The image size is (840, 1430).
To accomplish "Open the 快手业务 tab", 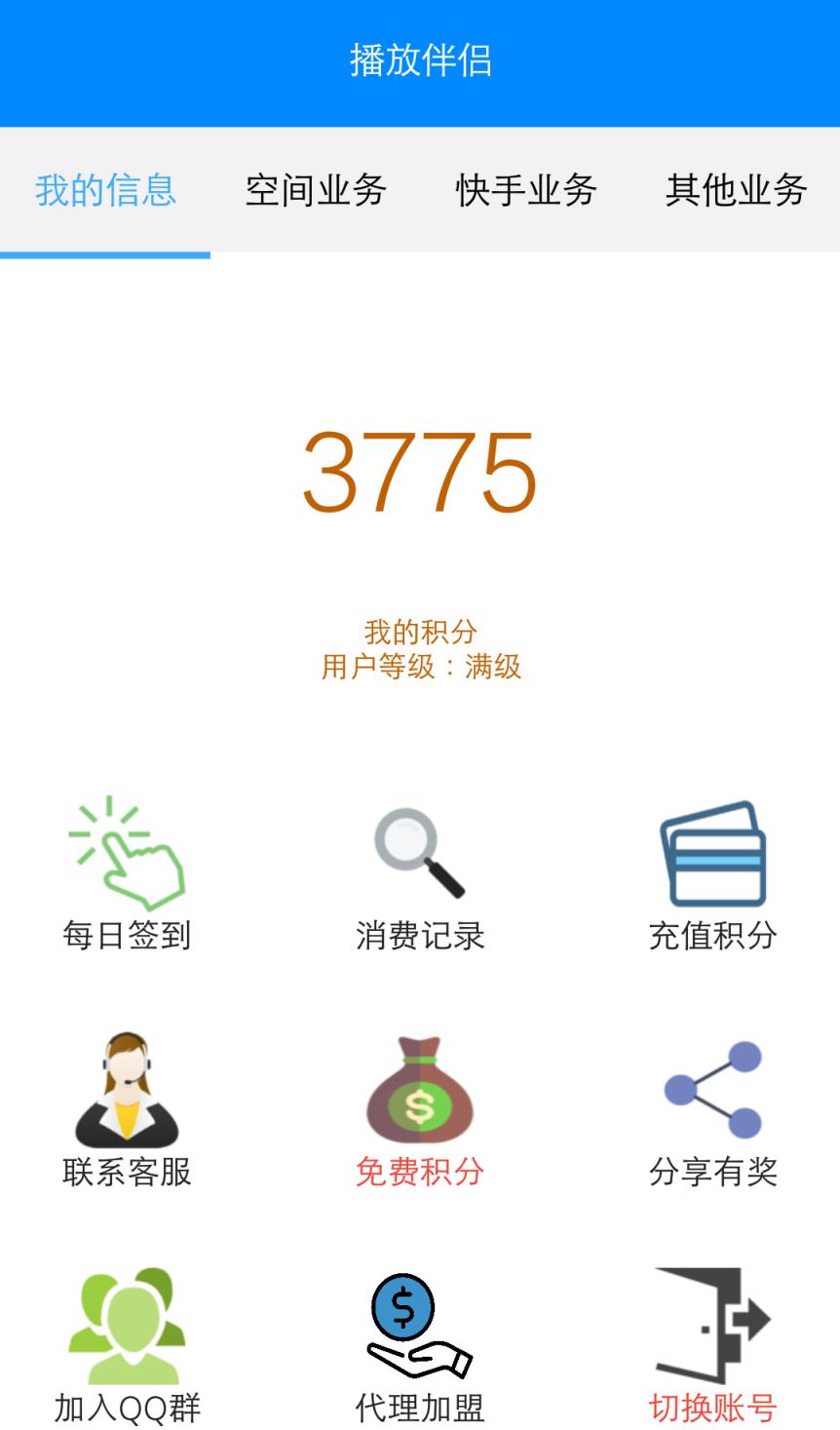I will coord(526,191).
